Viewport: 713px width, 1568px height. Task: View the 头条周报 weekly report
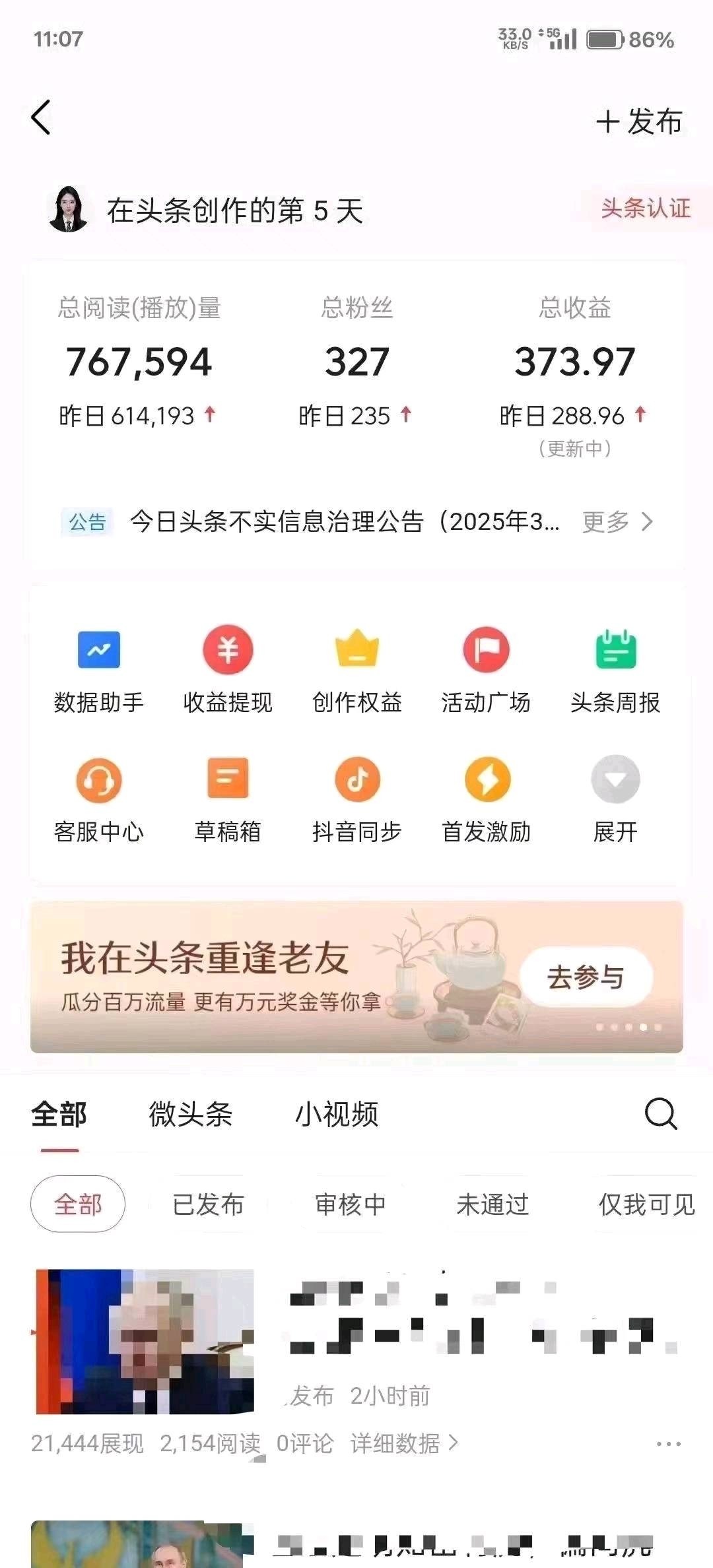coord(615,667)
